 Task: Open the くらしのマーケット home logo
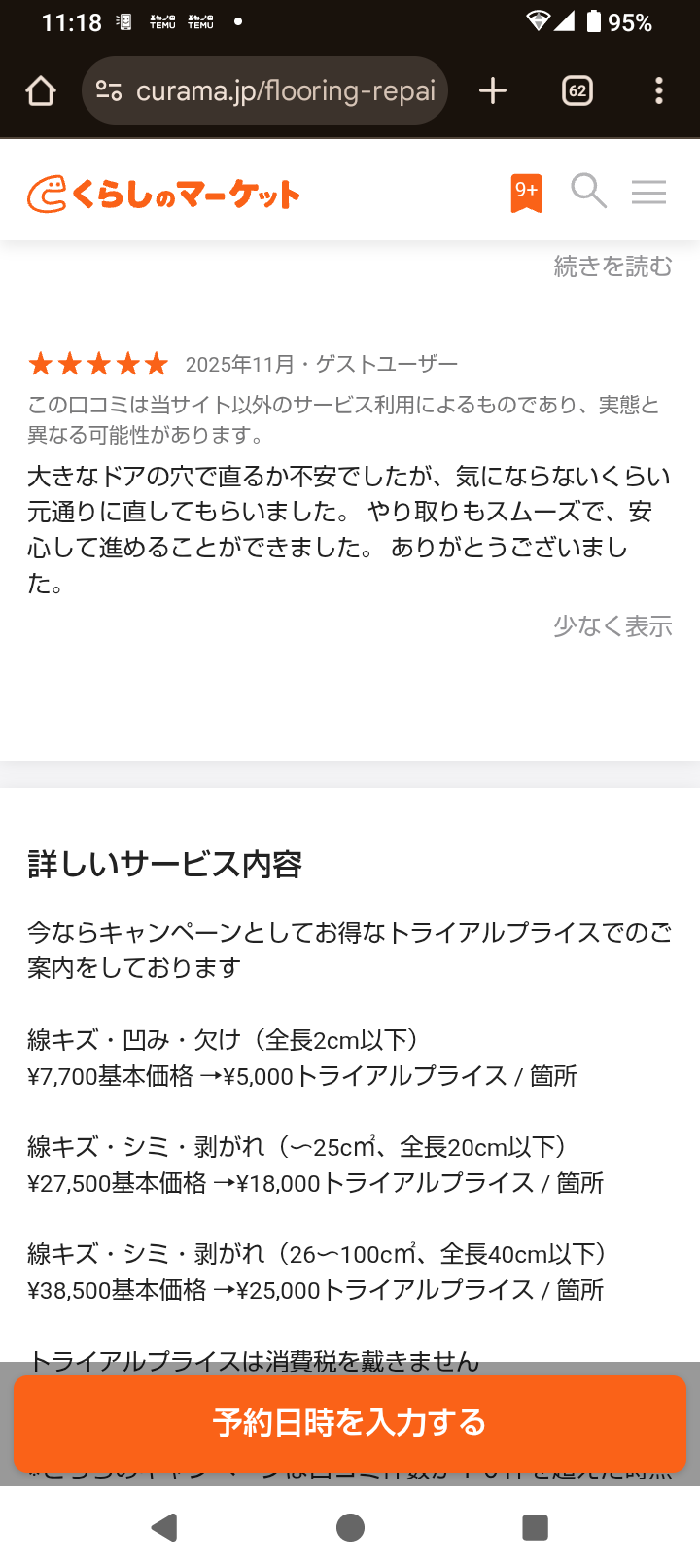pos(163,195)
